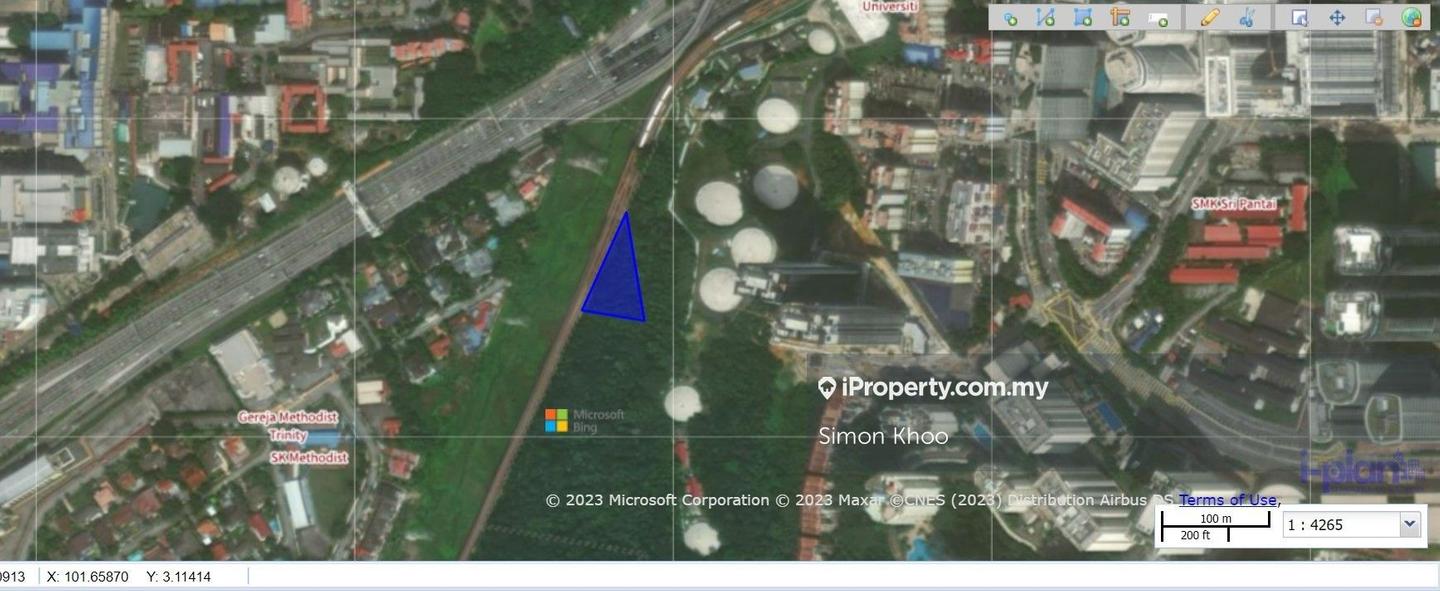Select the add line tool
Viewport: 1440px width, 591px height.
(x=1046, y=18)
